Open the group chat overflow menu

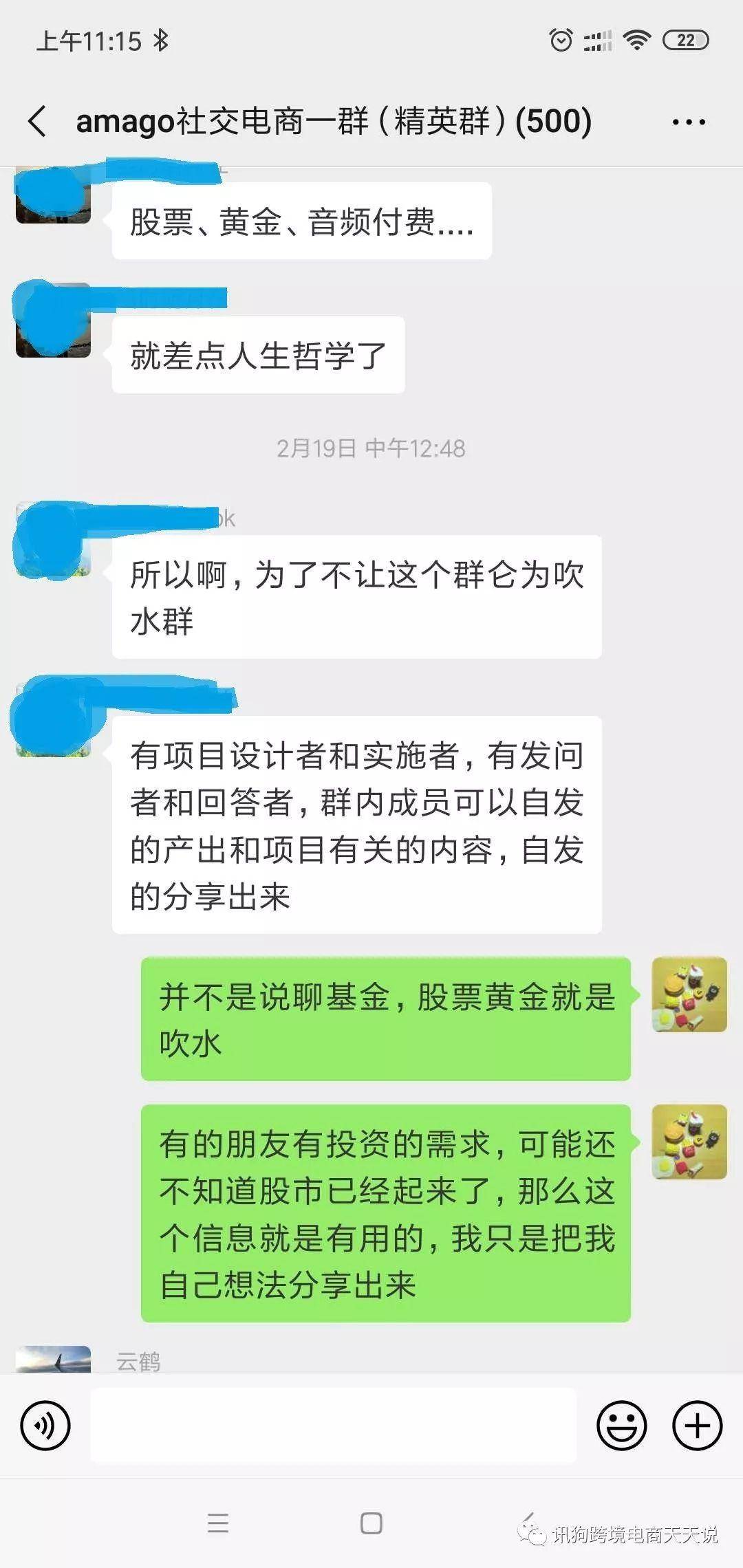[x=689, y=122]
